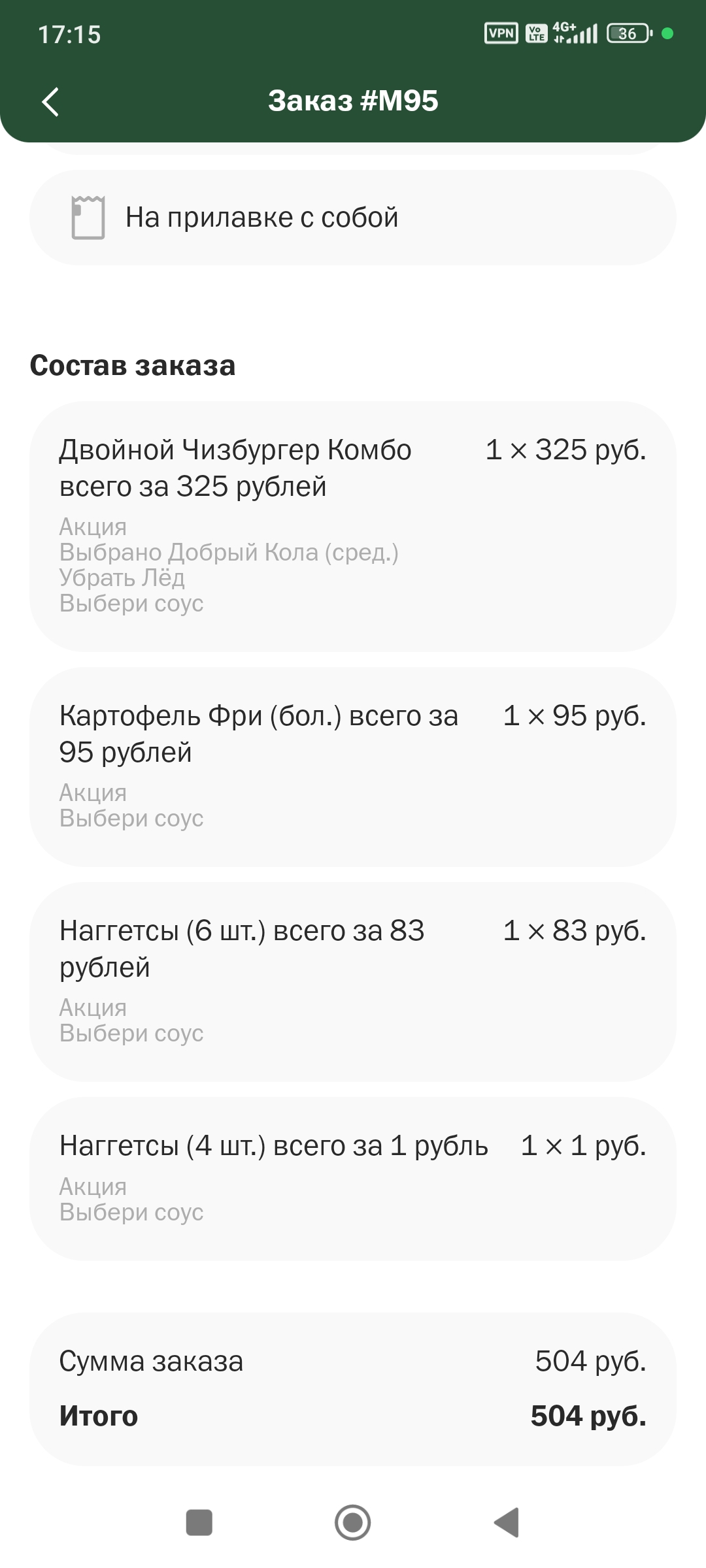Go back from order #M95 details
The height and width of the screenshot is (1568, 706).
coord(50,102)
